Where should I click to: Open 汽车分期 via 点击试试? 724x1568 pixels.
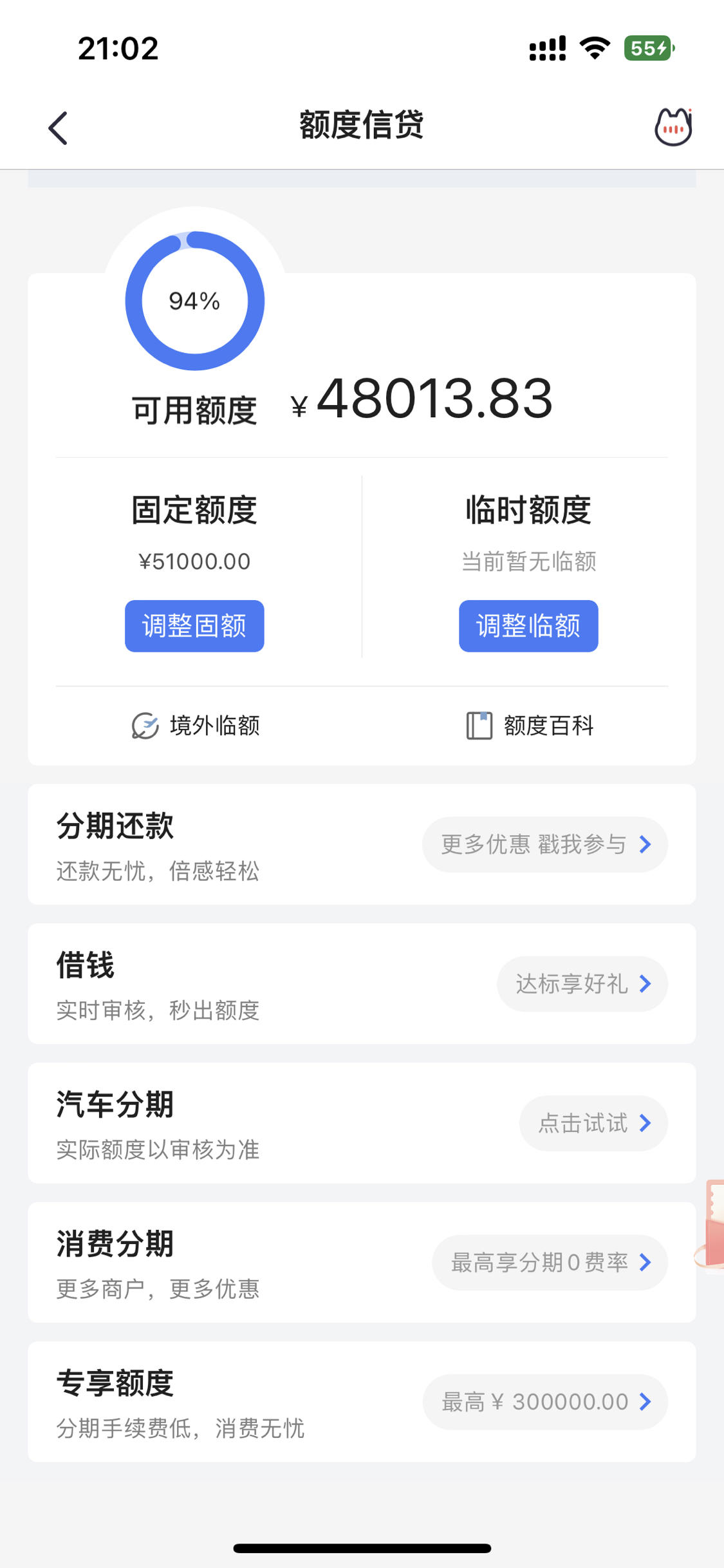(x=593, y=1123)
